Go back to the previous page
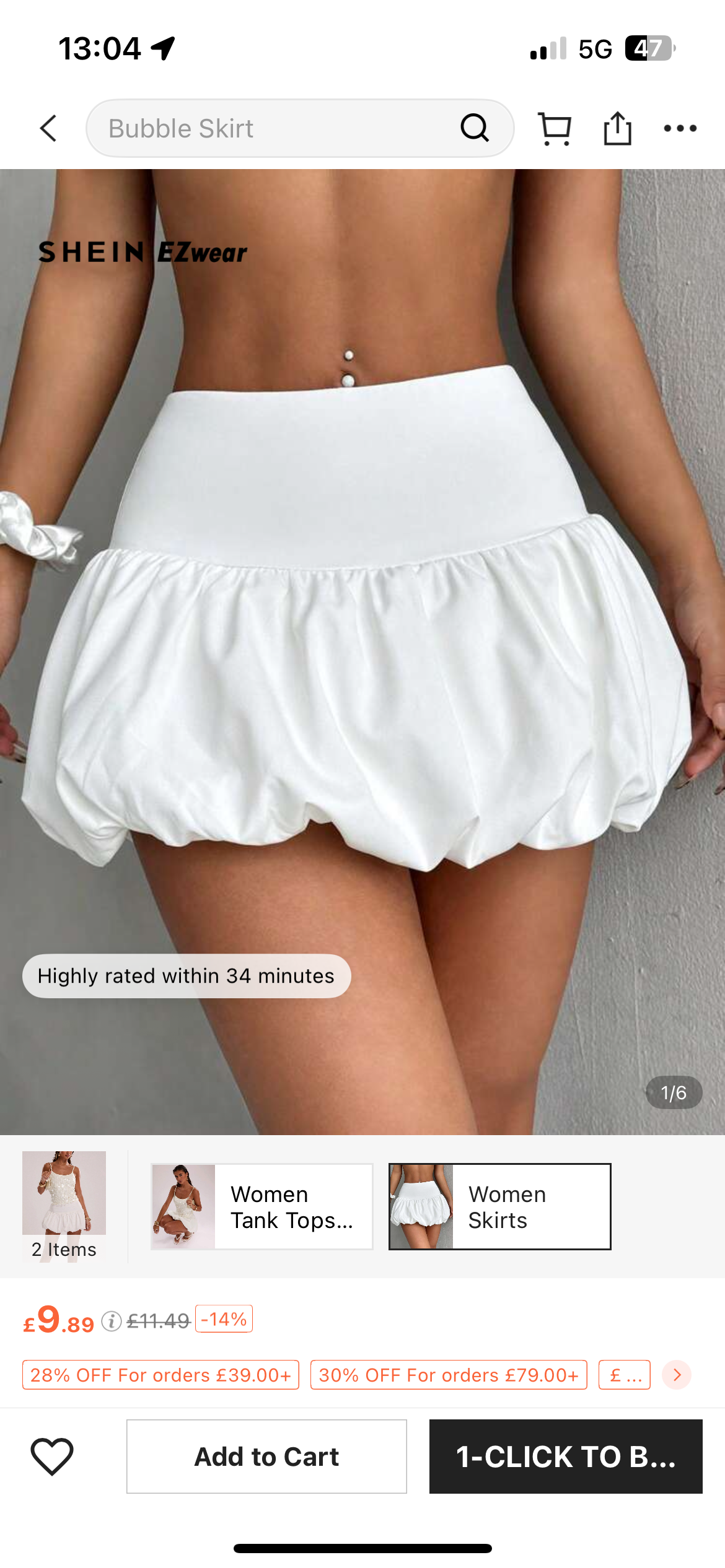This screenshot has height=1568, width=725. click(x=48, y=128)
